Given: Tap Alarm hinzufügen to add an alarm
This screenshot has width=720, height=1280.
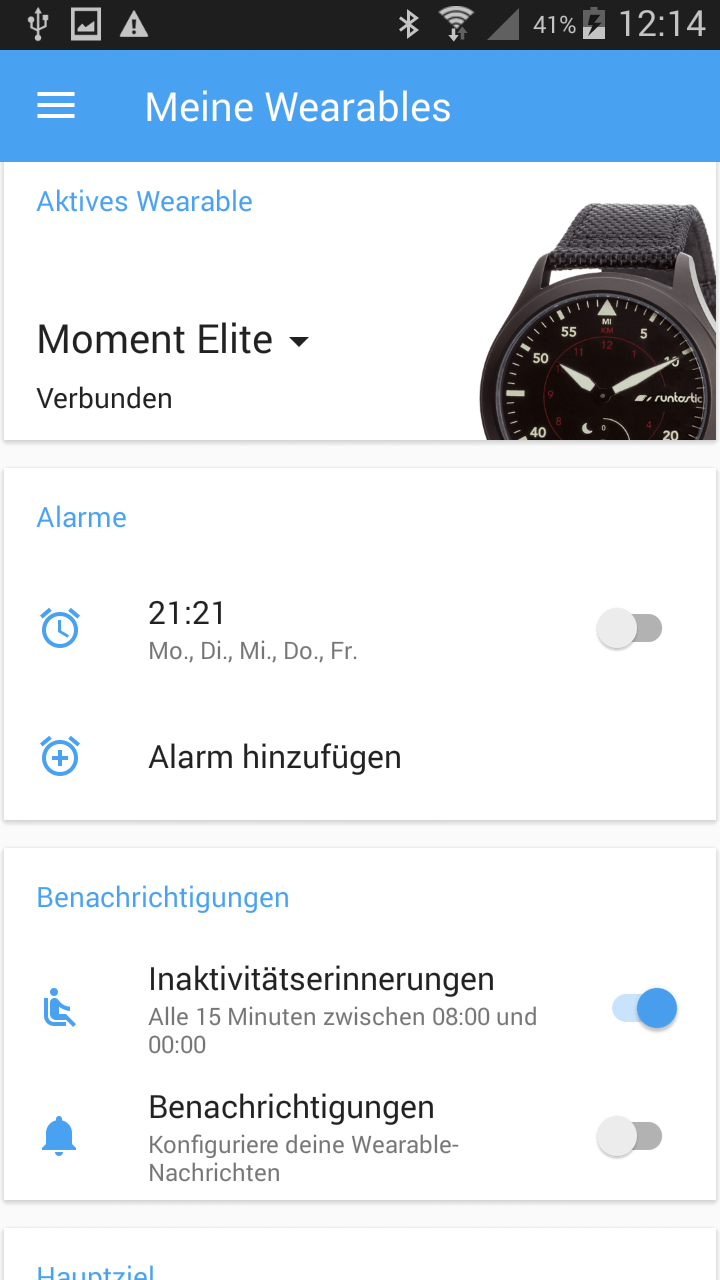Looking at the screenshot, I should [274, 757].
